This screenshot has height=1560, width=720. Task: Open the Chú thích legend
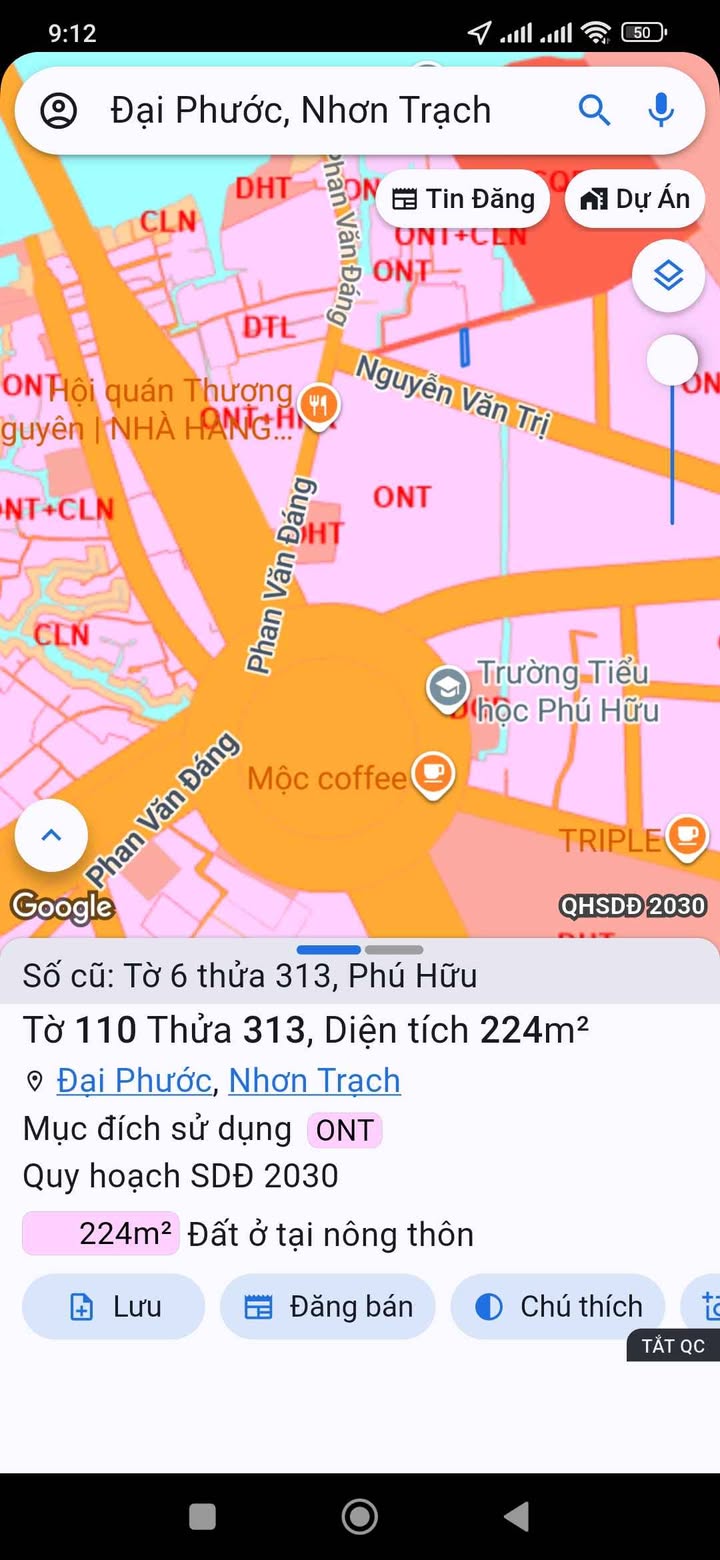558,1306
